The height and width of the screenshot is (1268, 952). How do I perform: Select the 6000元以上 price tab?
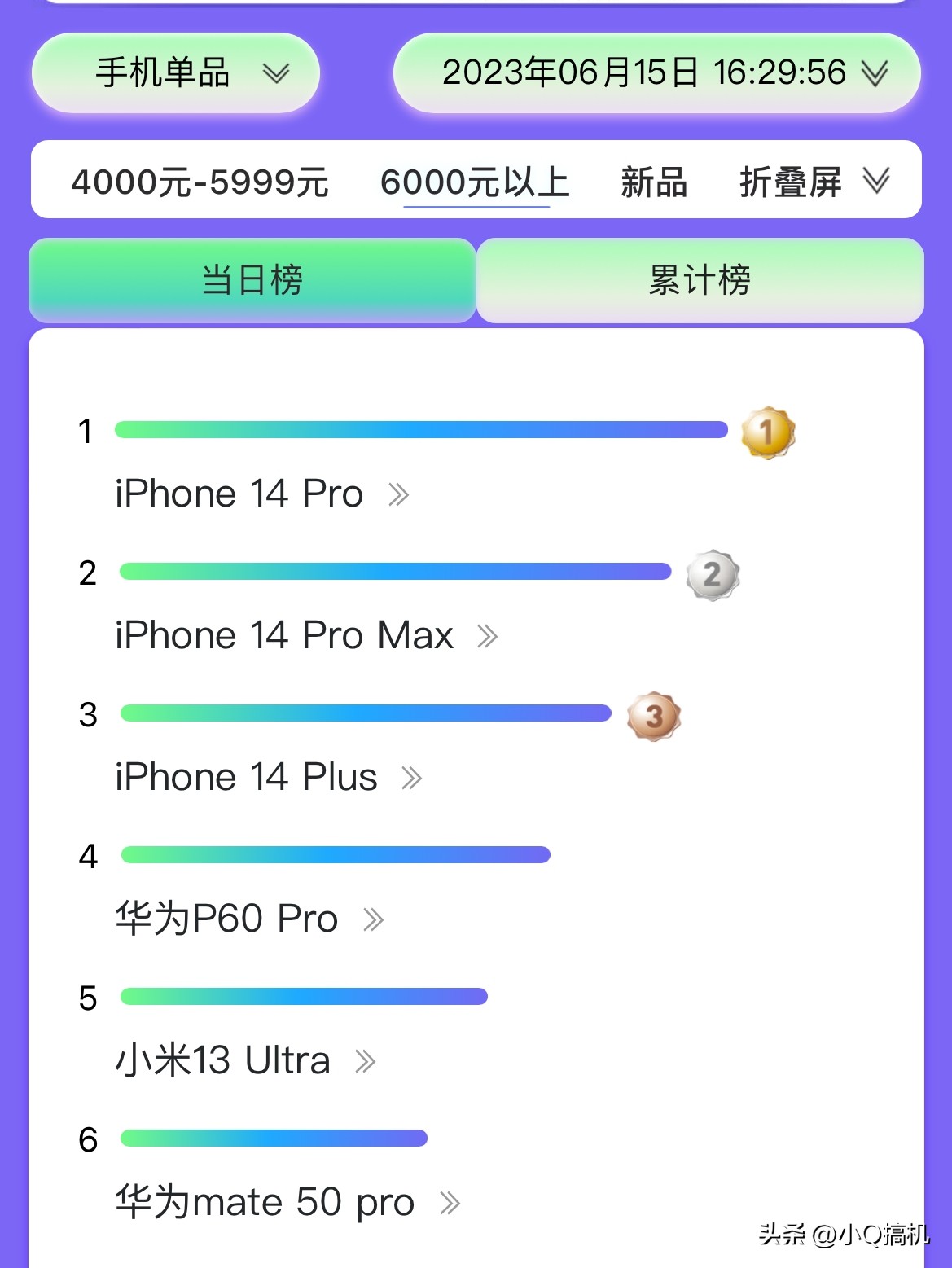[476, 182]
